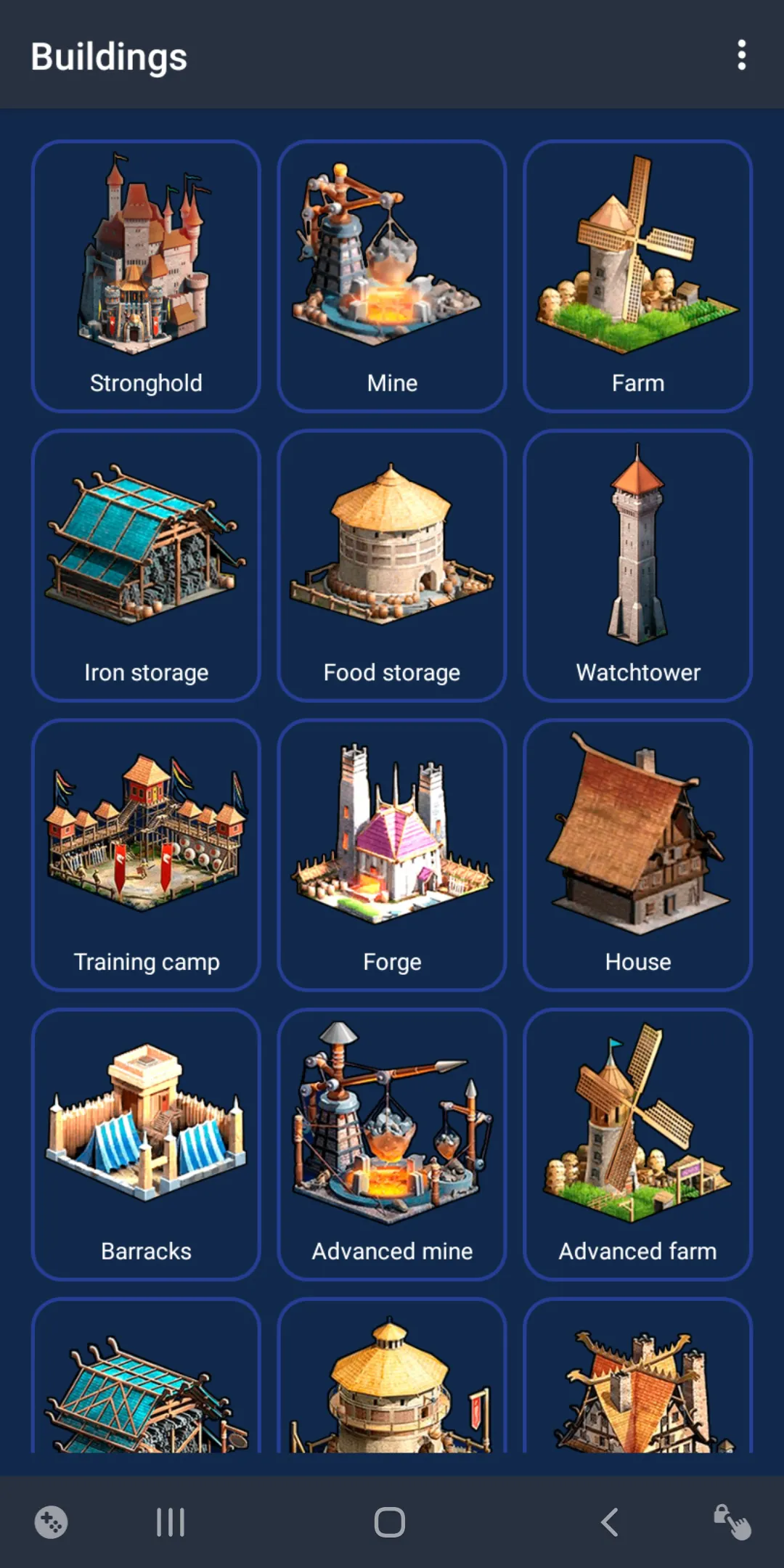Viewport: 784px width, 1568px height.
Task: Open the Iron storage card
Action: (146, 565)
